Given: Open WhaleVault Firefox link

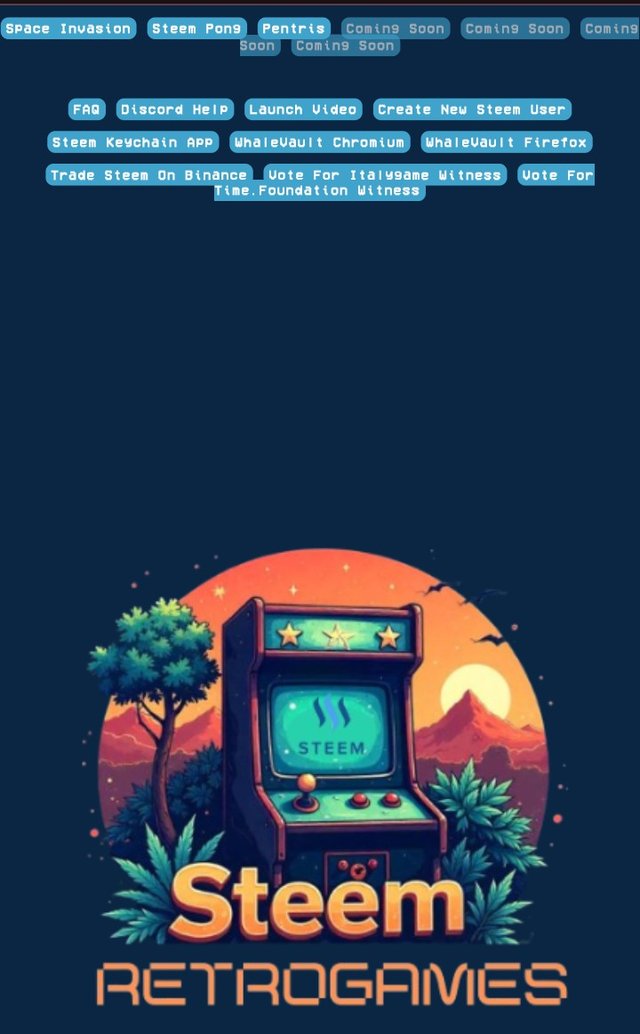Looking at the screenshot, I should coord(506,142).
